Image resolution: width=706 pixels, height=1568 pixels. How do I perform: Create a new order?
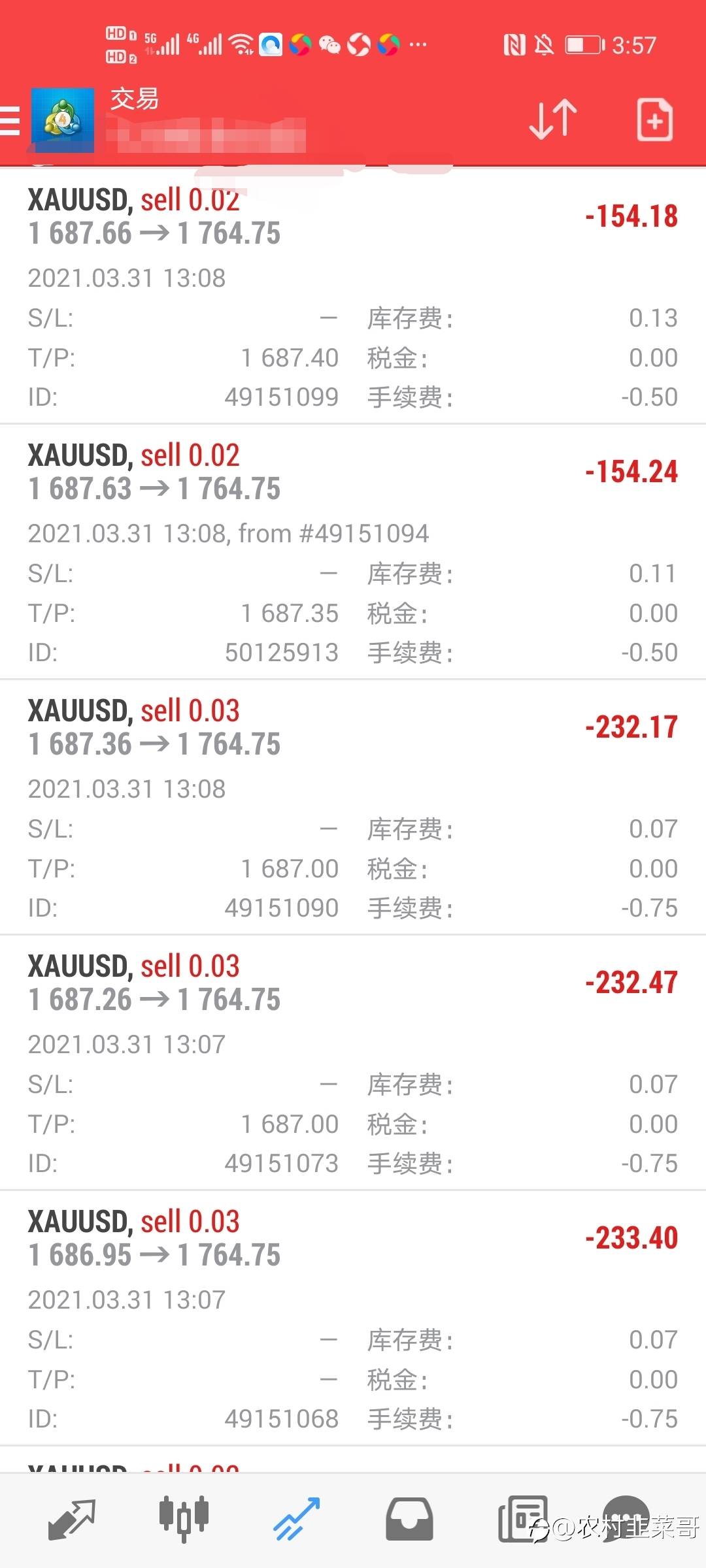(654, 120)
